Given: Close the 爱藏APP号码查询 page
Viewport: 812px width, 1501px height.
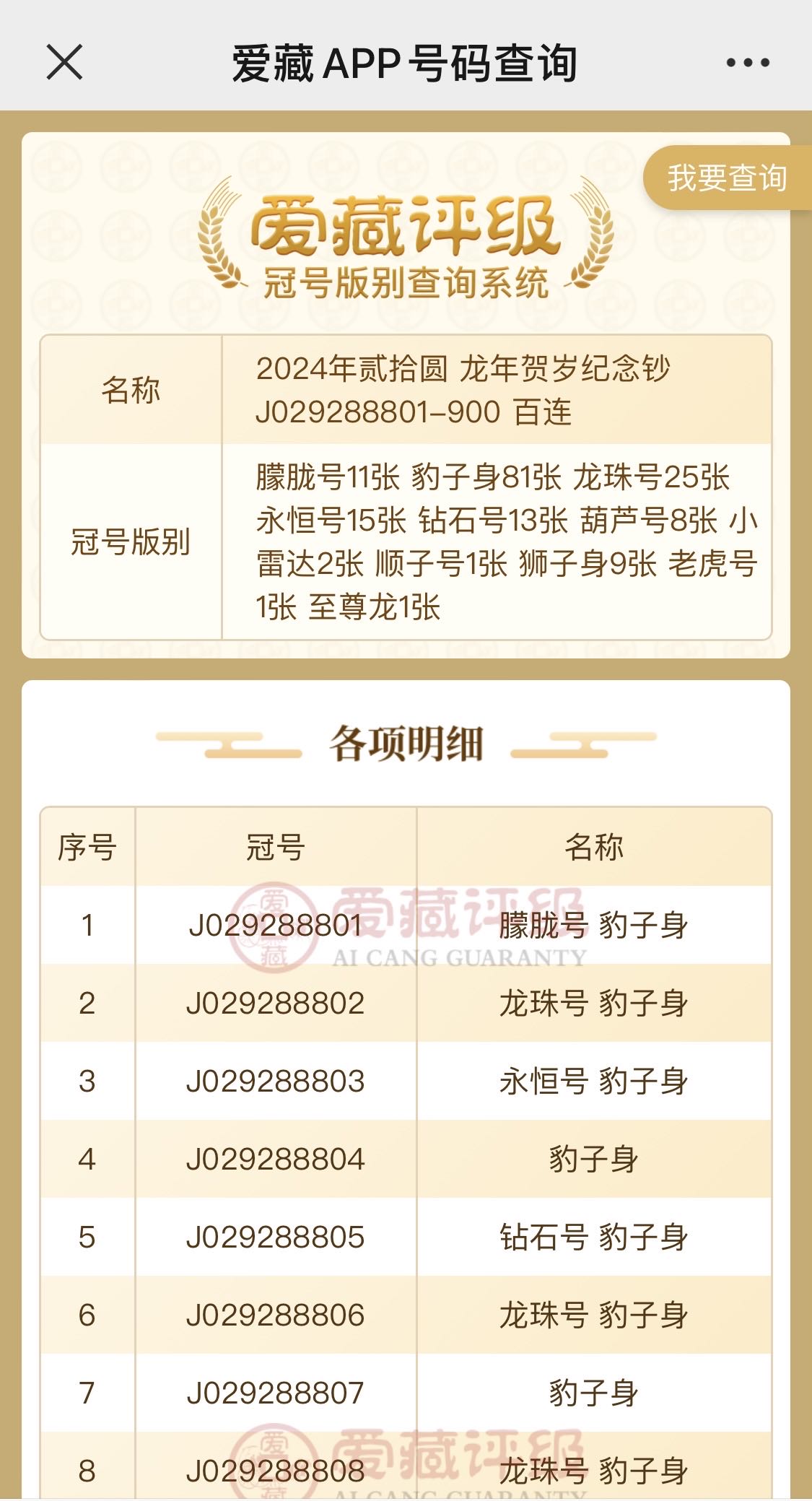Looking at the screenshot, I should click(x=64, y=62).
